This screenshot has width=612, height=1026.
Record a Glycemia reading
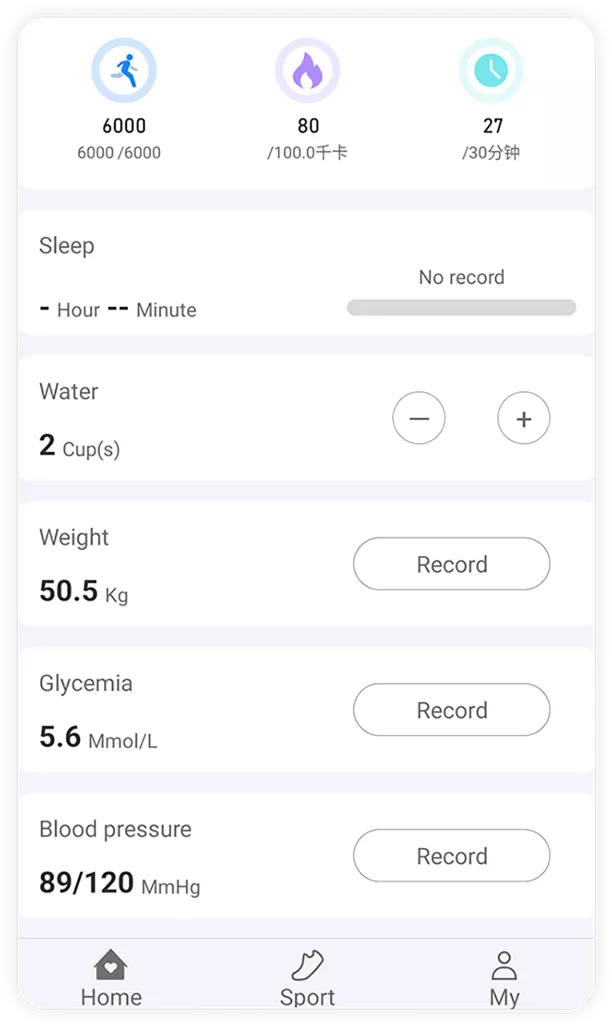click(451, 710)
